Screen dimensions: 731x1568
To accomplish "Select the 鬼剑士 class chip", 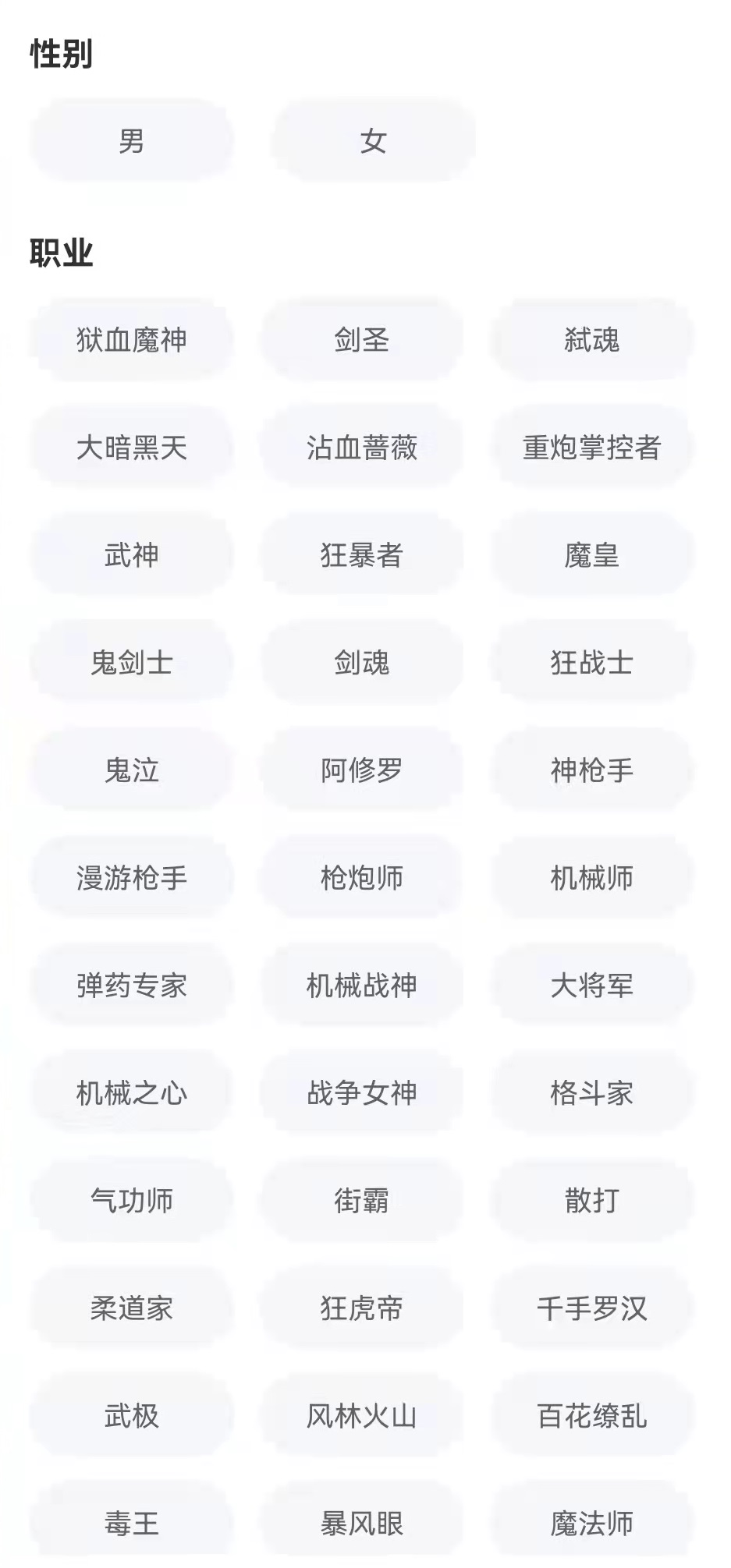I will [x=132, y=663].
